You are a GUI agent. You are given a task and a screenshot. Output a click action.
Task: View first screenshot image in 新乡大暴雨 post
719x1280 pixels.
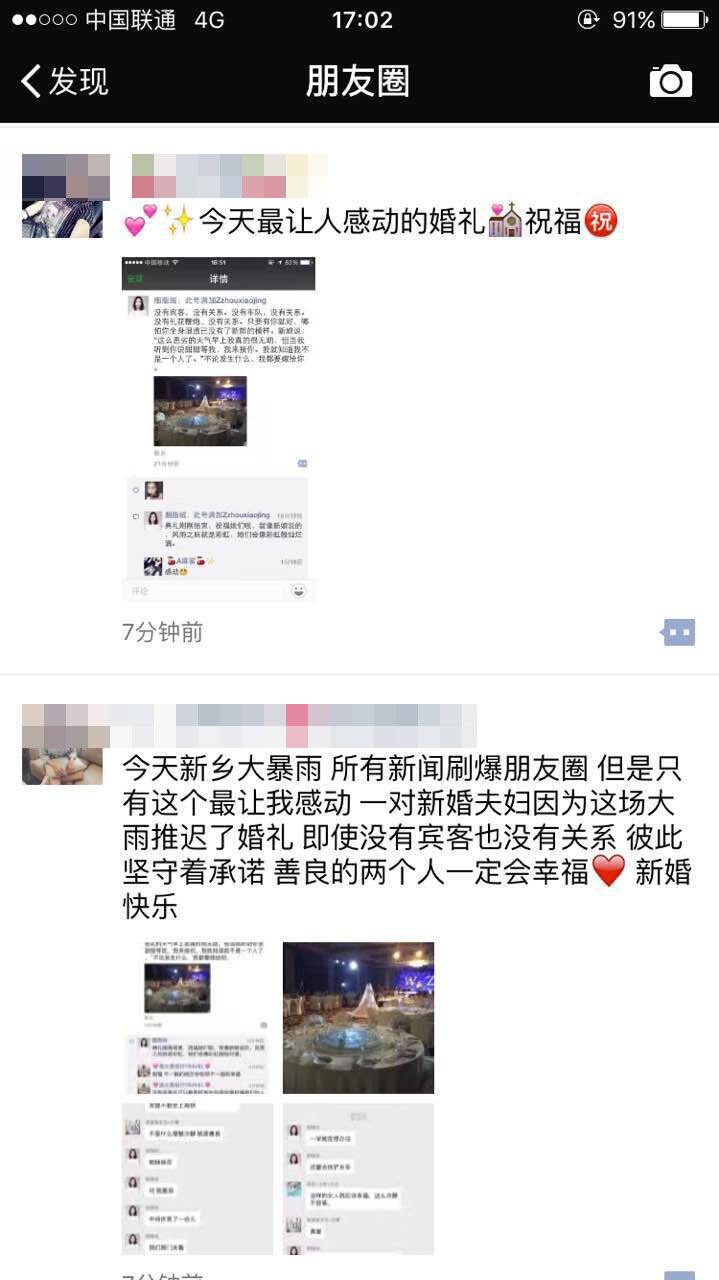tap(197, 1017)
